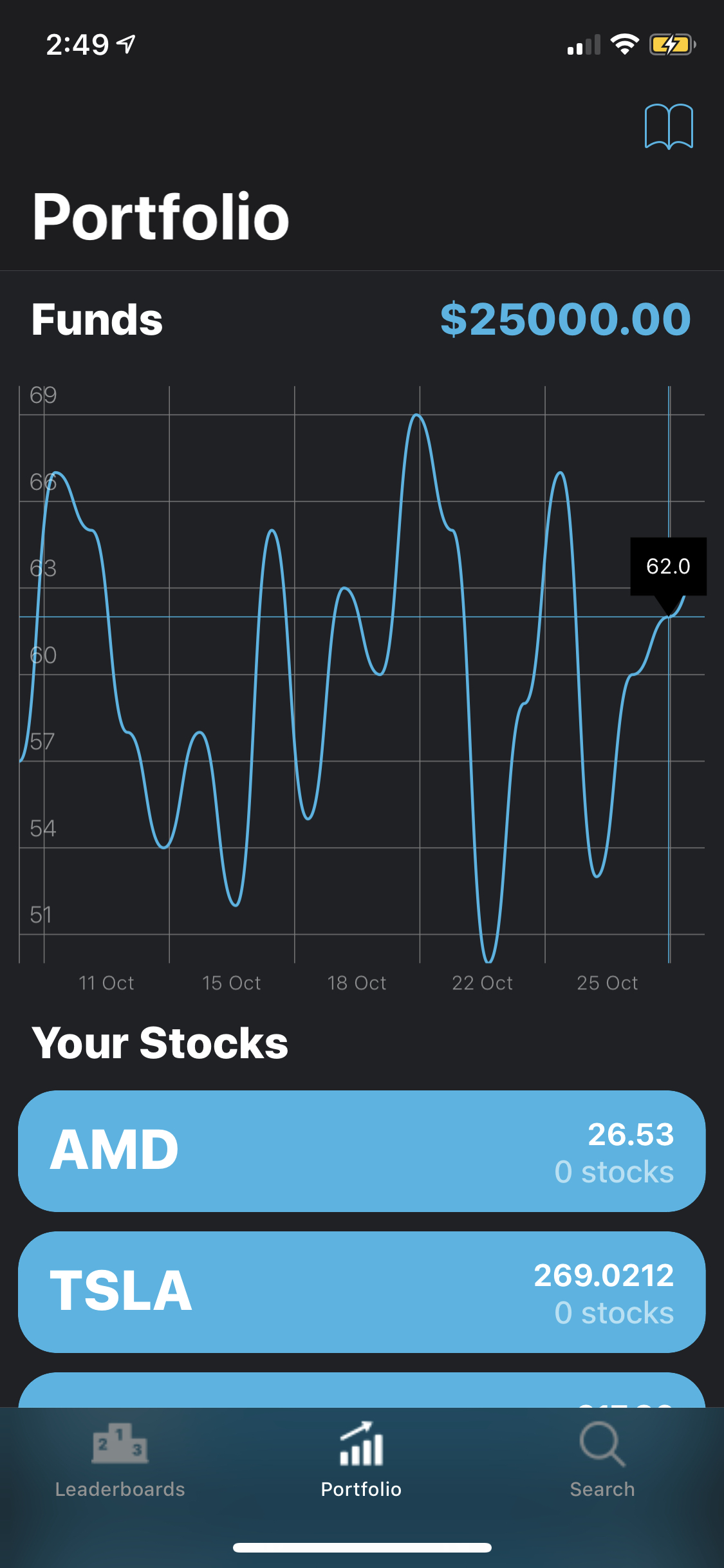Image resolution: width=724 pixels, height=1568 pixels.
Task: Tap the Your Stocks section heading
Action: point(161,1043)
